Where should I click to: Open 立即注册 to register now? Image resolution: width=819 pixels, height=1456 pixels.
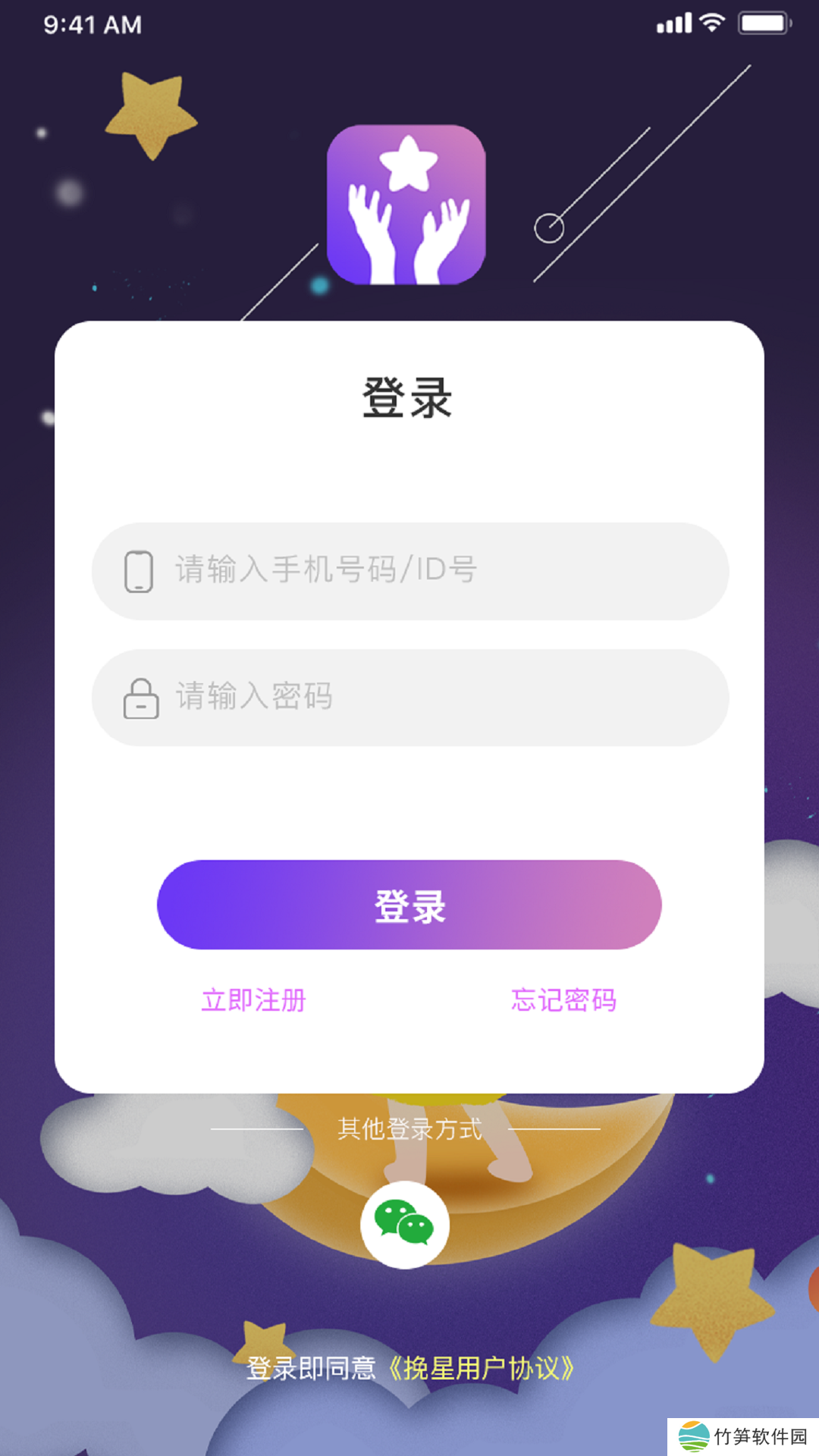(253, 1000)
